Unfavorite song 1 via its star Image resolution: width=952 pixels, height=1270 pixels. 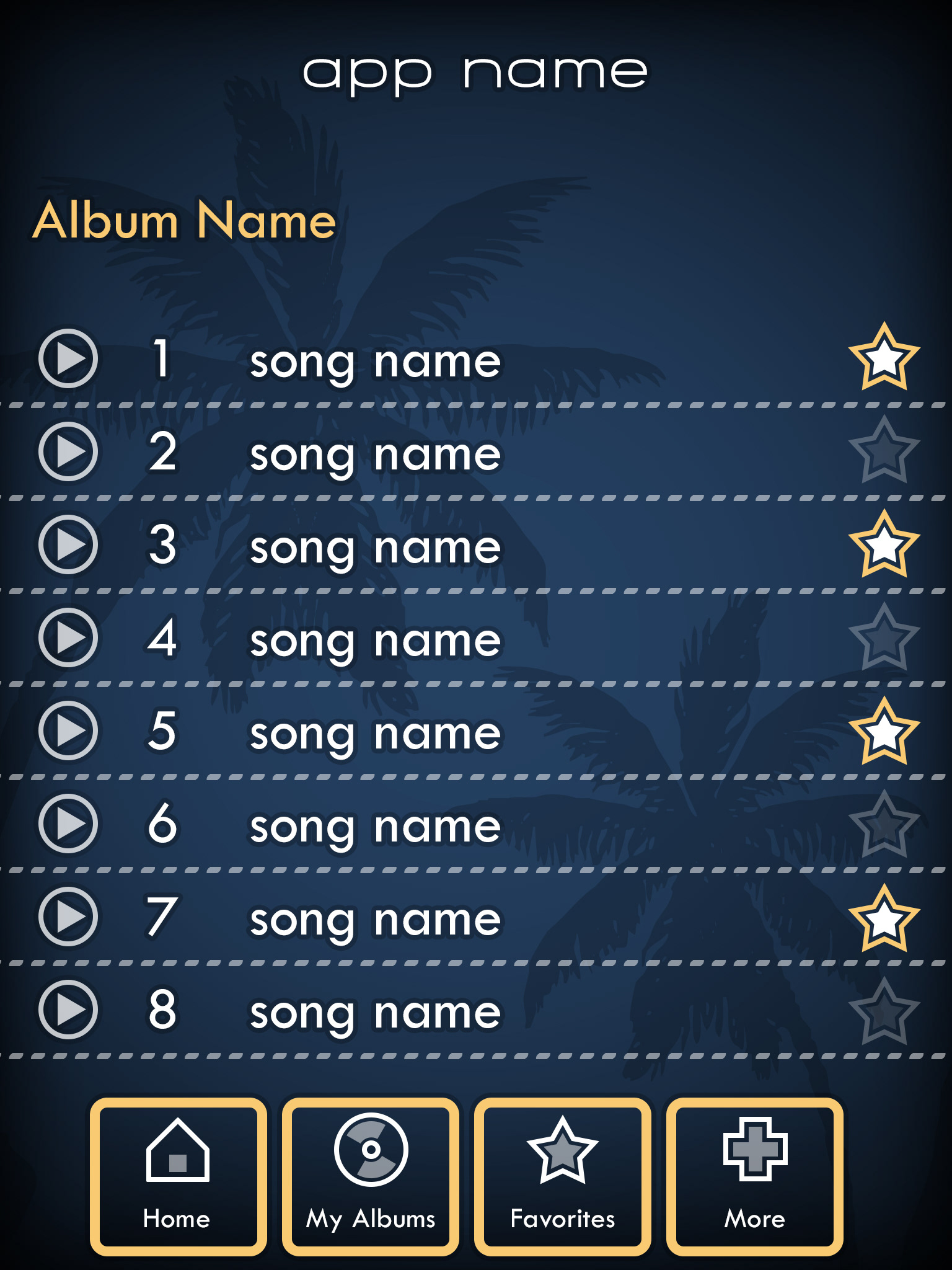884,358
